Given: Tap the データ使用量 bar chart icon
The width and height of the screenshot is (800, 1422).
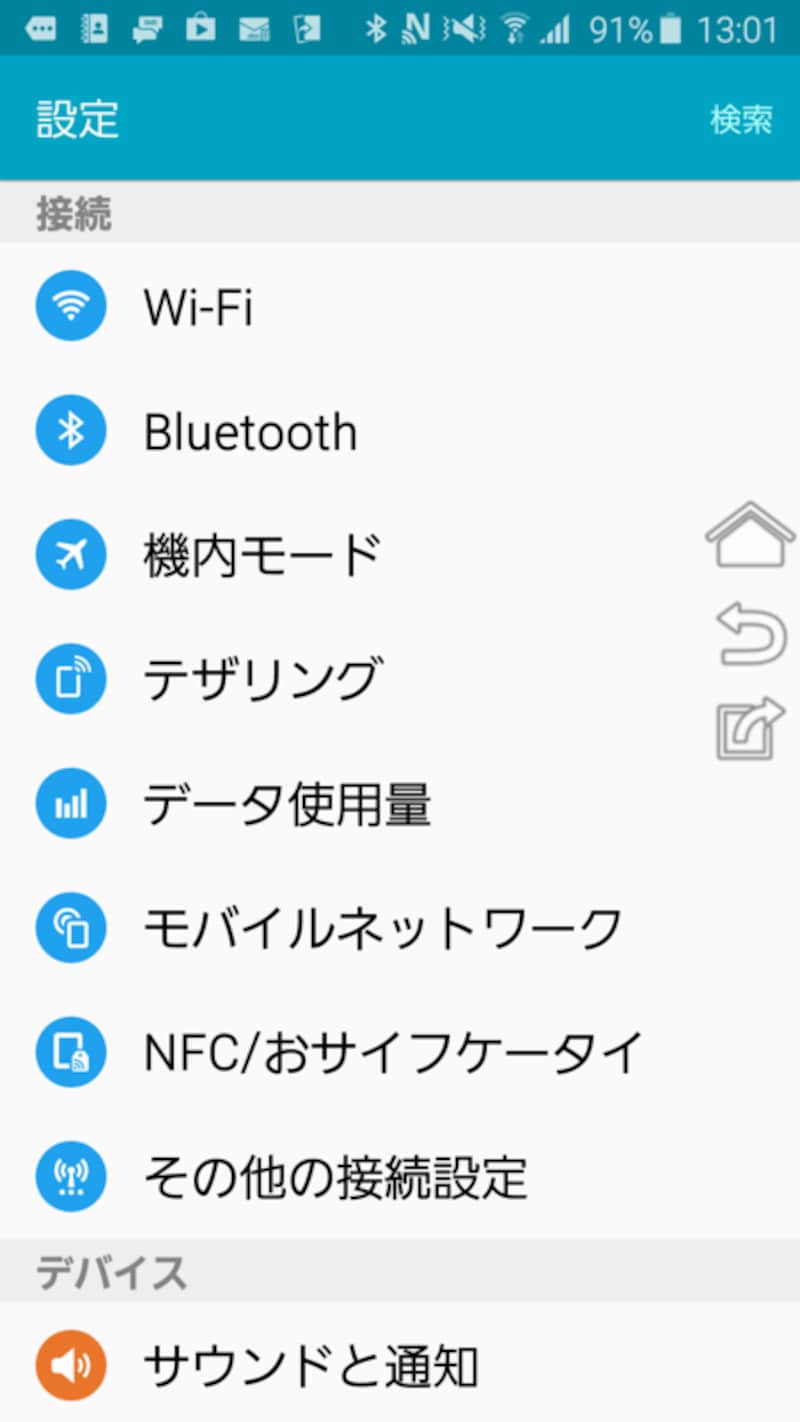Looking at the screenshot, I should (x=70, y=803).
